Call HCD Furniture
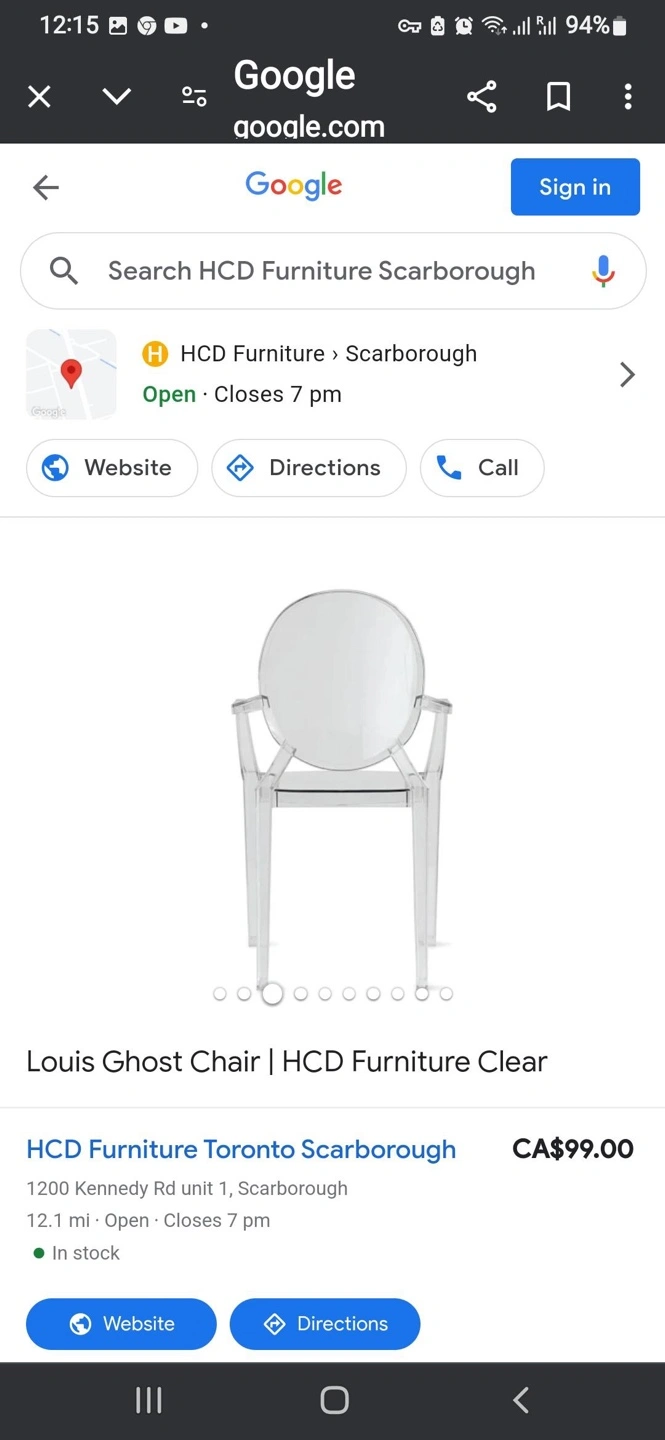 pyautogui.click(x=482, y=468)
